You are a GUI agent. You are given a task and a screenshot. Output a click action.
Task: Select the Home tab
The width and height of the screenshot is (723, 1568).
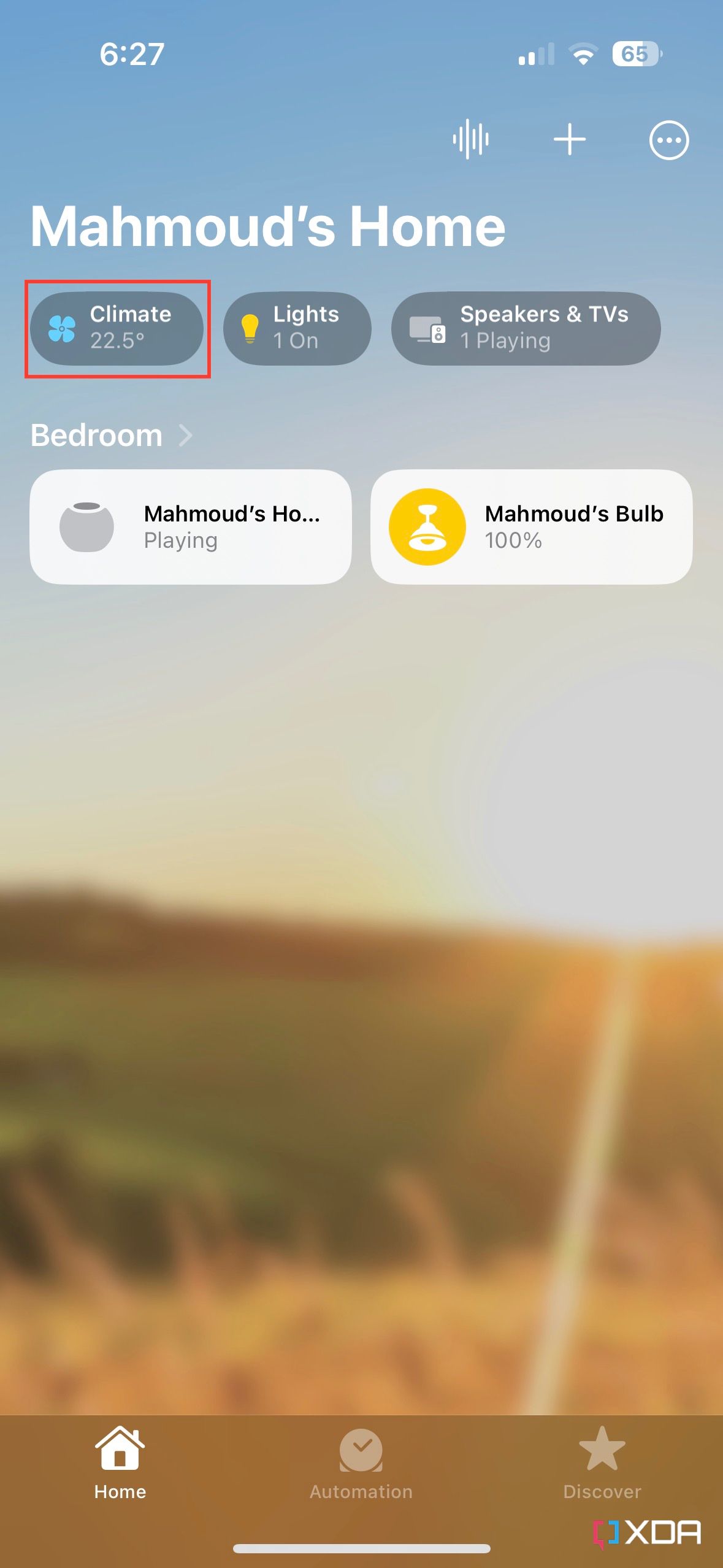(x=120, y=1462)
